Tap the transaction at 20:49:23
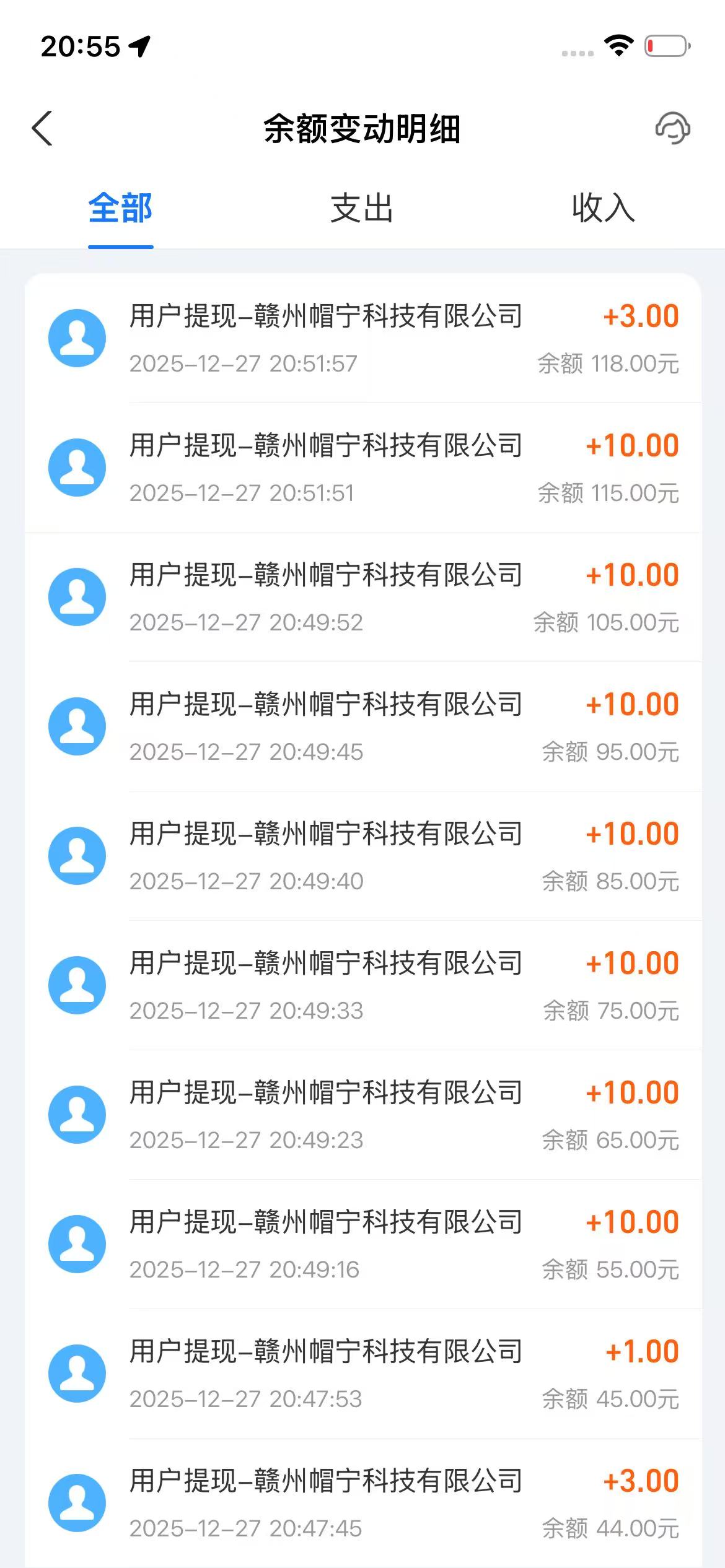Image resolution: width=725 pixels, height=1568 pixels. [363, 1115]
